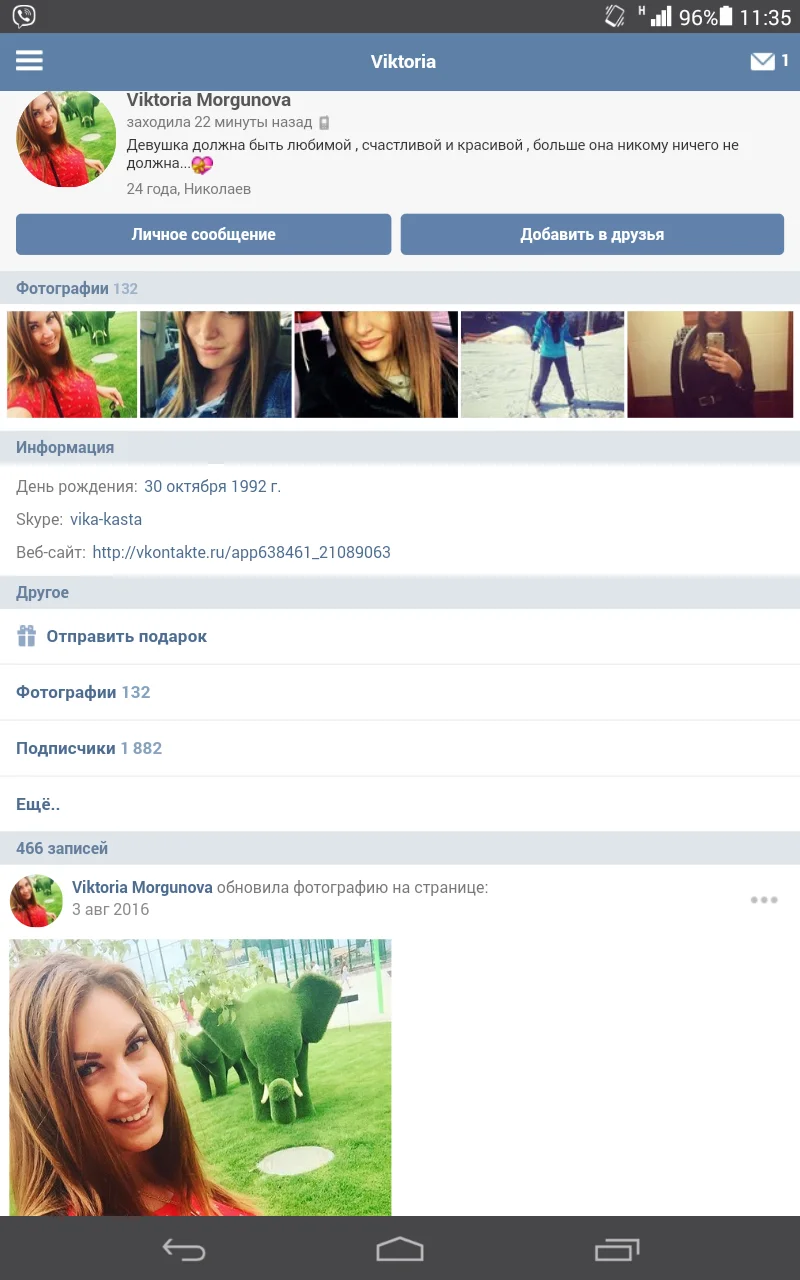Open the navigation drawer via hamburger icon

pyautogui.click(x=29, y=60)
